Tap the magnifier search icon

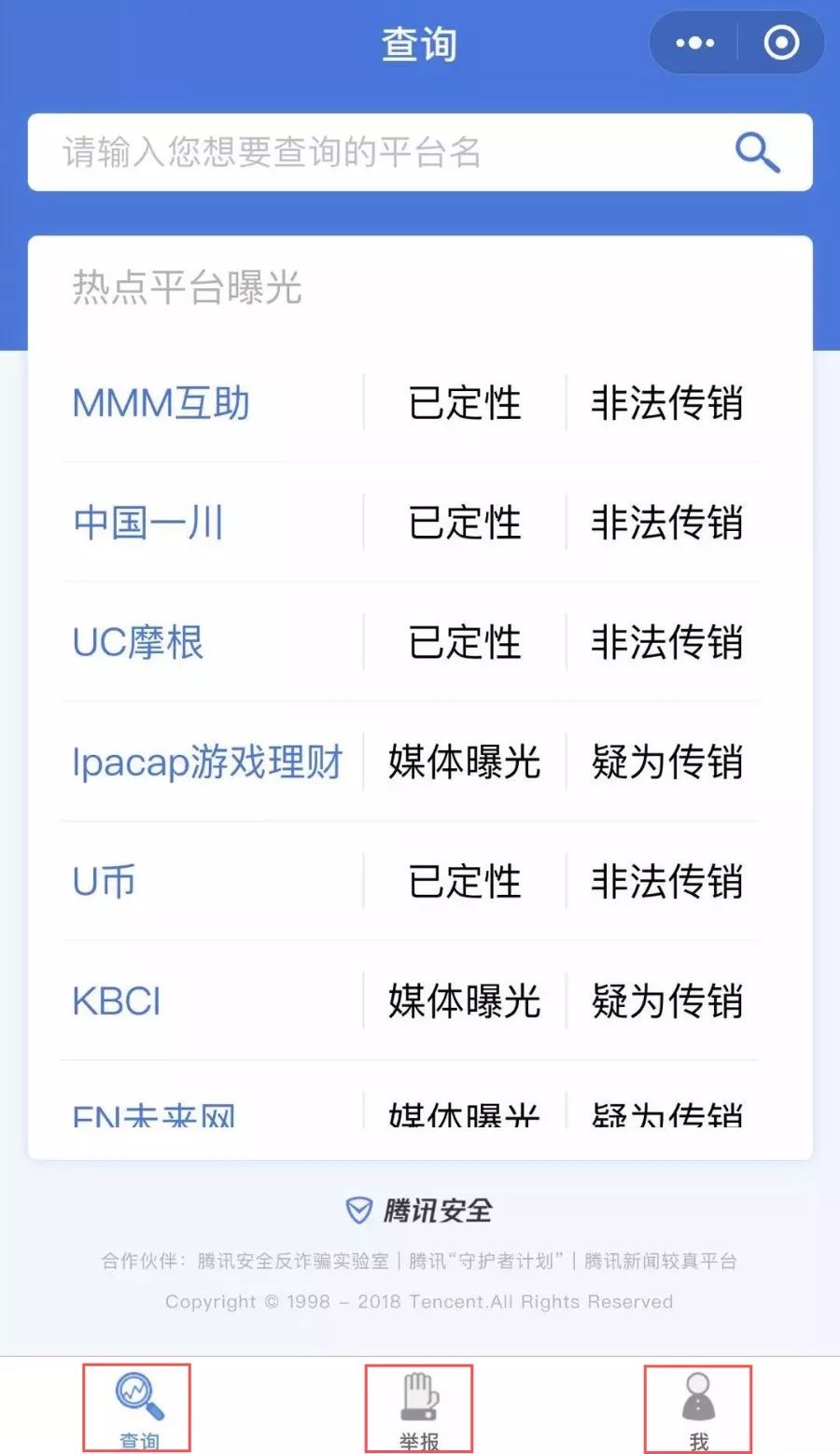[757, 152]
